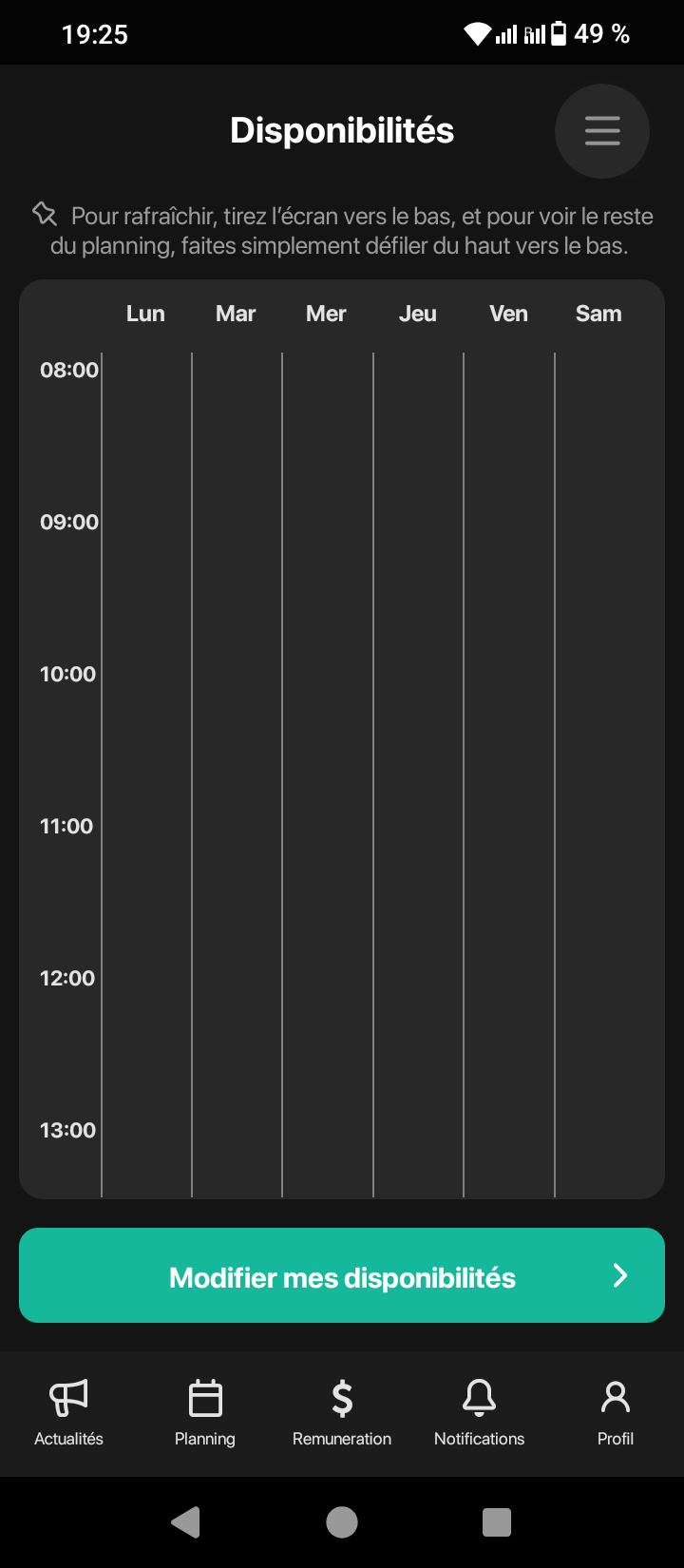684x1568 pixels.
Task: Switch to the Actualités tab
Action: [68, 1412]
